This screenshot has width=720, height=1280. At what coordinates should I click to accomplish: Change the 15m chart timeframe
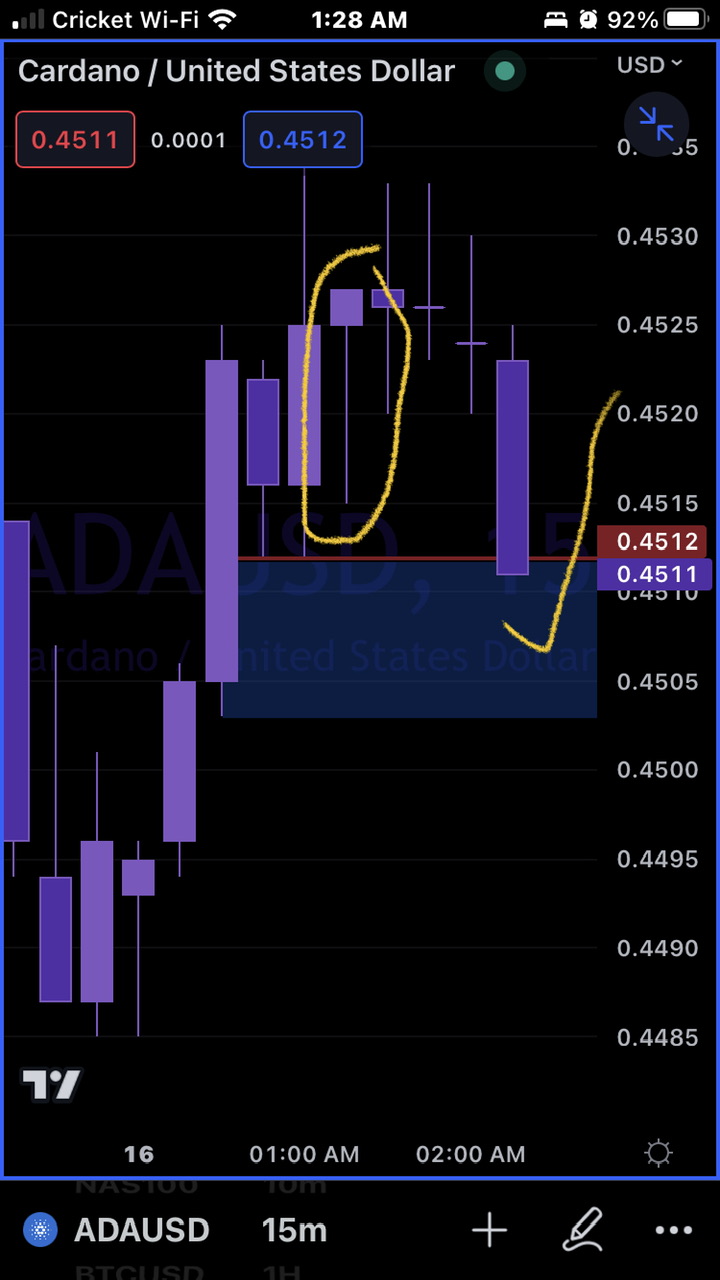pyautogui.click(x=294, y=1230)
